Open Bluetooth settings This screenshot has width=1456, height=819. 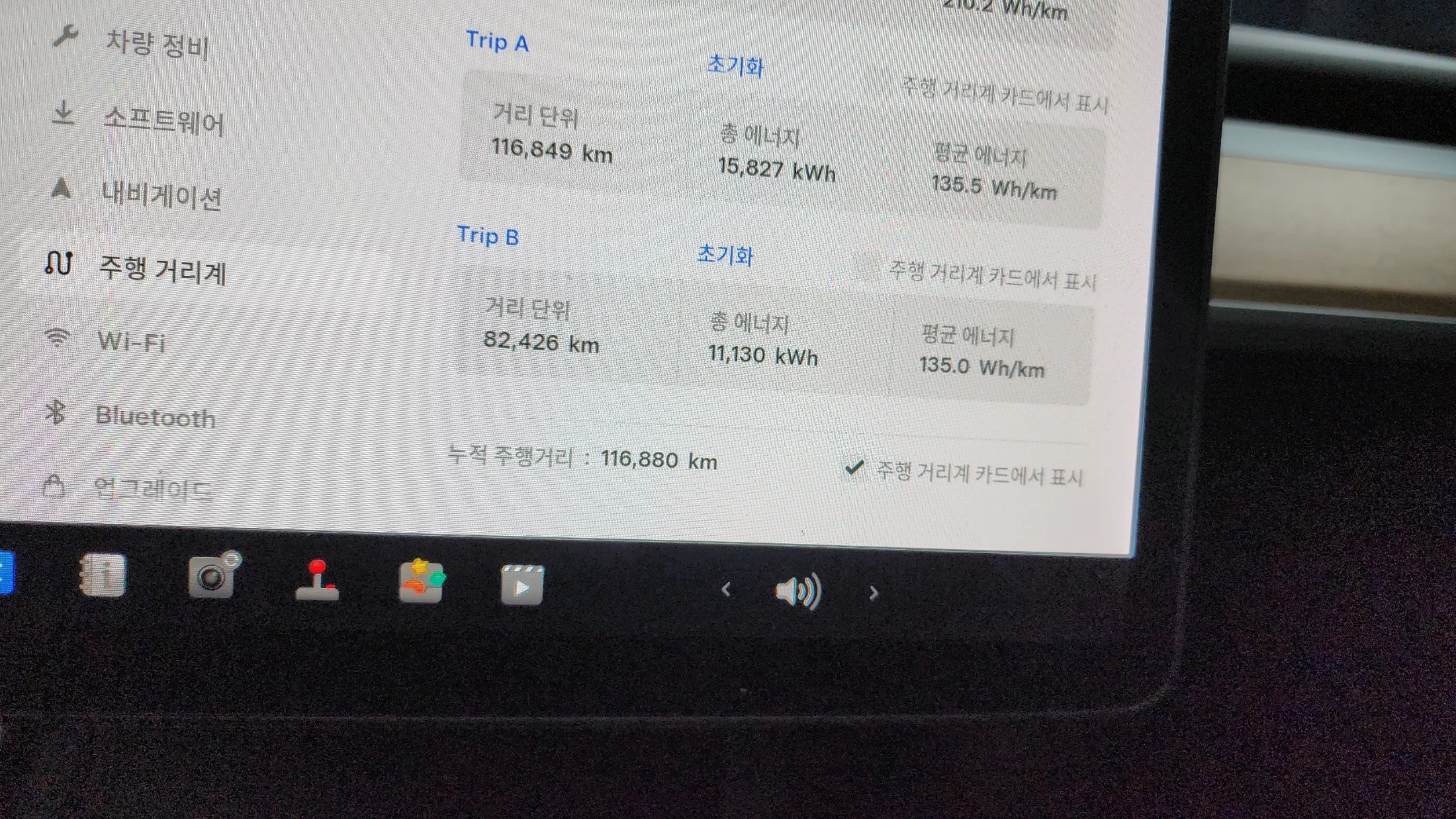155,417
